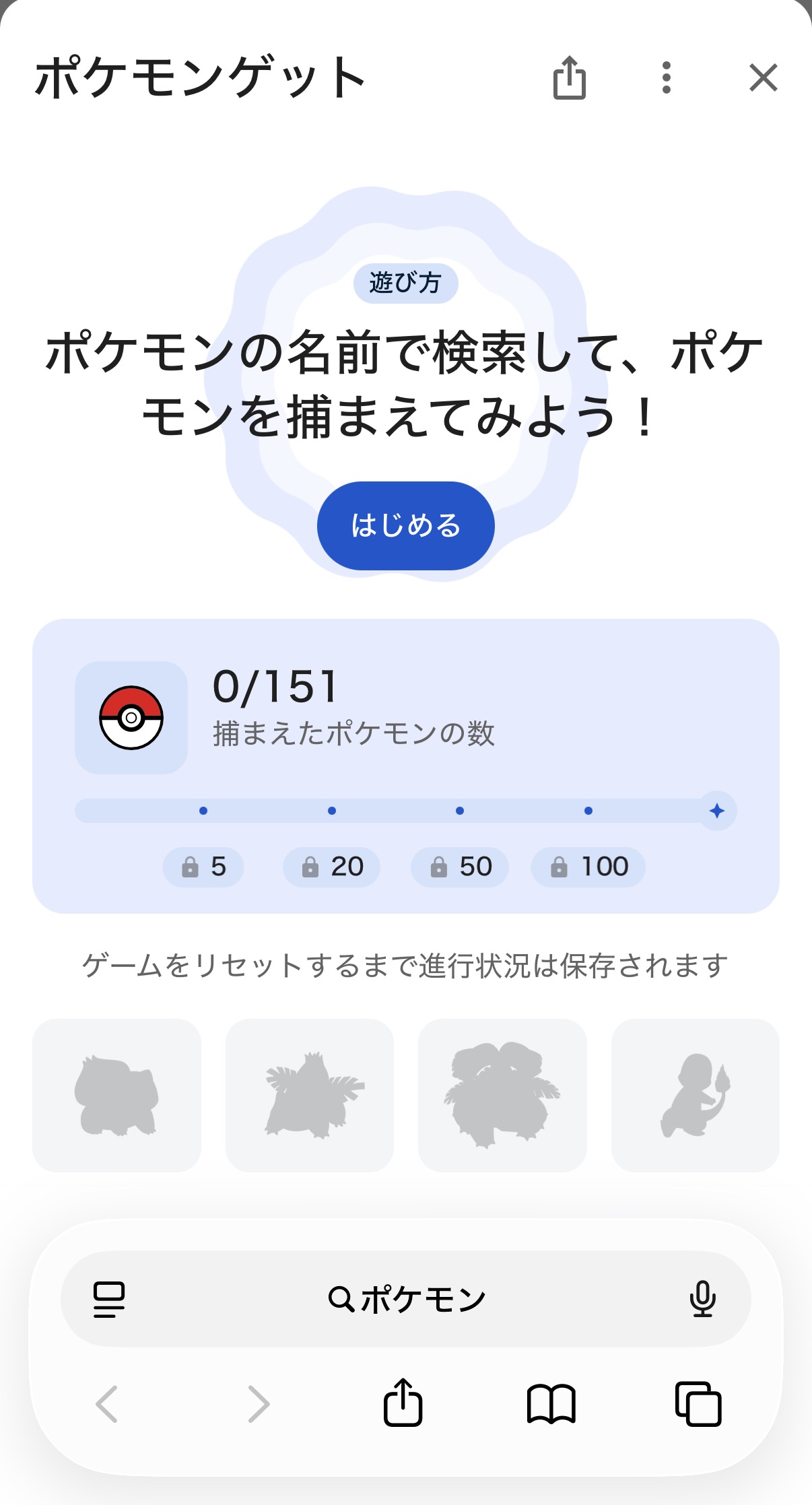Select the first Pokémon silhouette tile
Screen dimensions: 812x1505
[116, 1095]
